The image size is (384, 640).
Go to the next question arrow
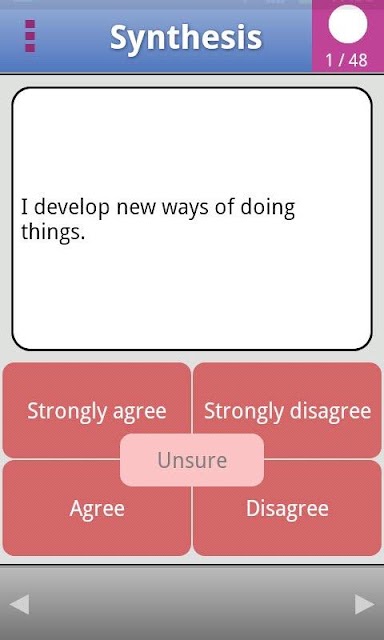pos(364,604)
